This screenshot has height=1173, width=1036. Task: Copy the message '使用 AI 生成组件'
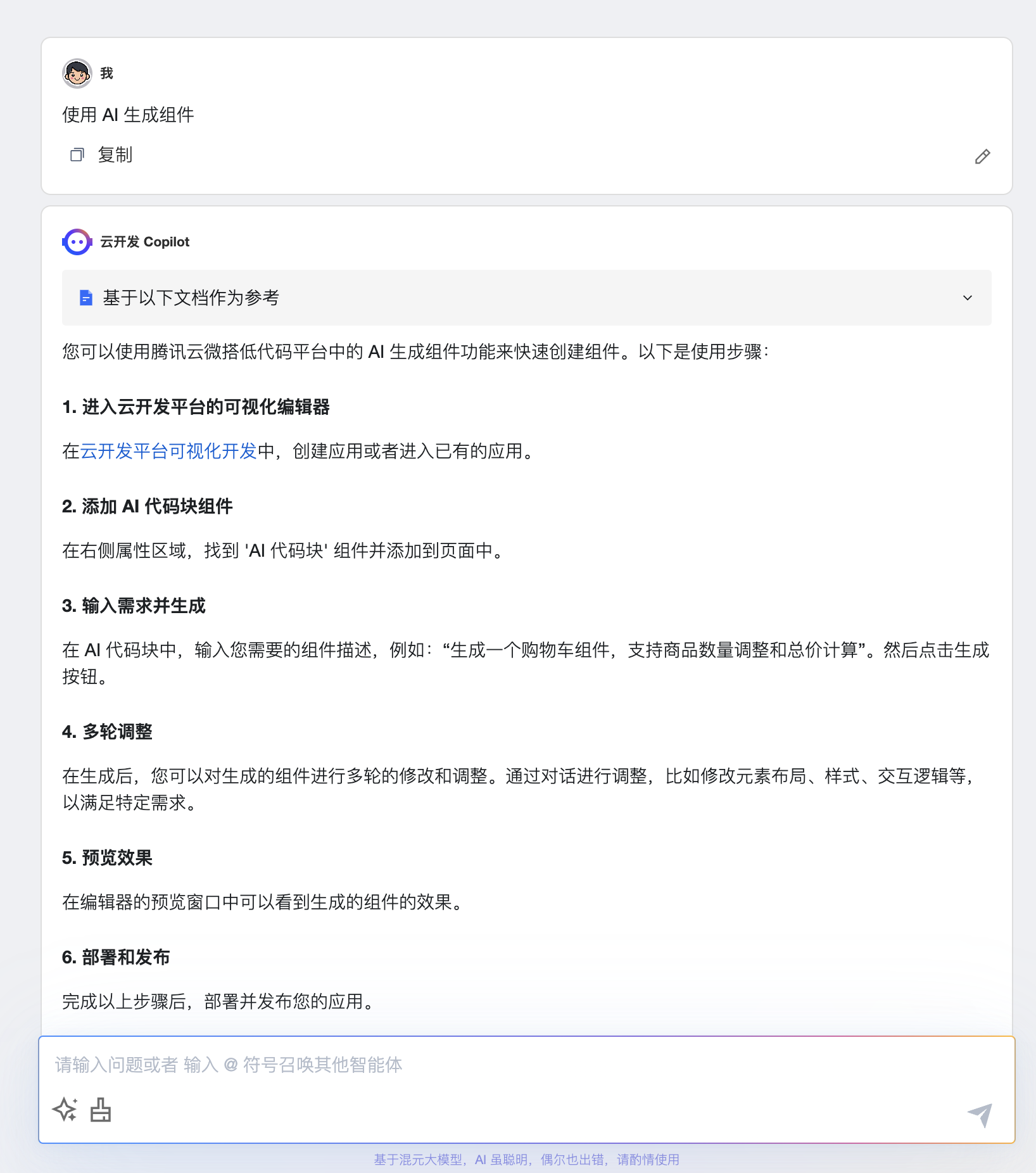coord(101,155)
